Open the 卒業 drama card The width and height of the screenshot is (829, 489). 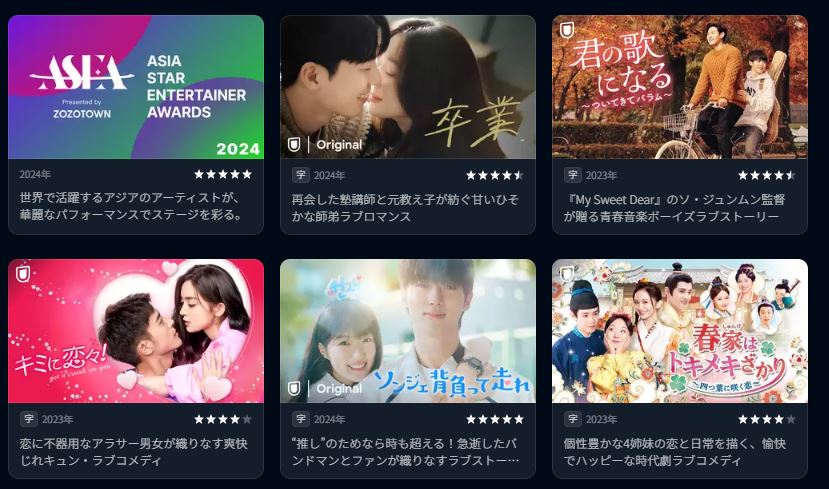(x=408, y=88)
